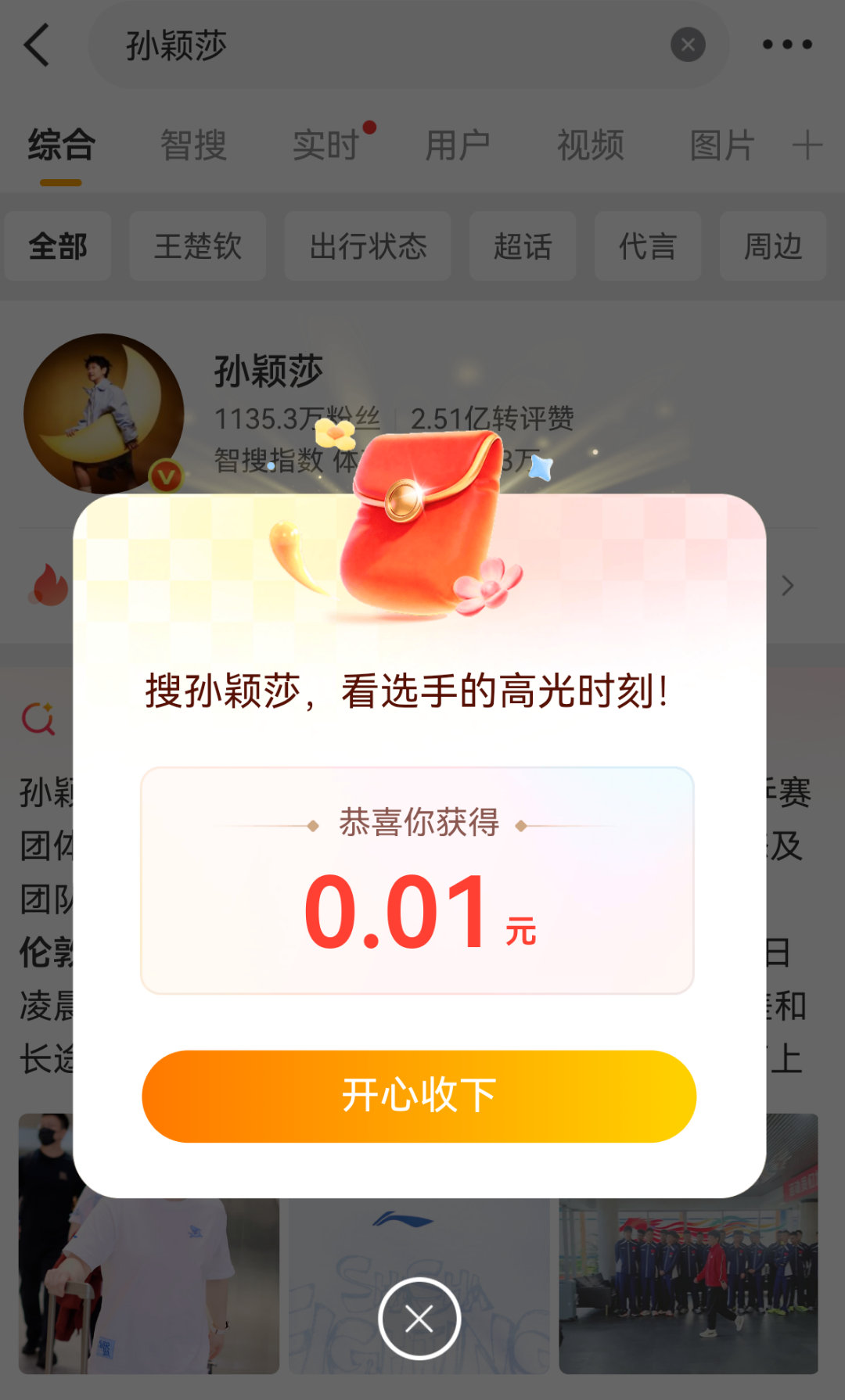
Task: Select the 王楚钦 filter chip
Action: tap(196, 246)
